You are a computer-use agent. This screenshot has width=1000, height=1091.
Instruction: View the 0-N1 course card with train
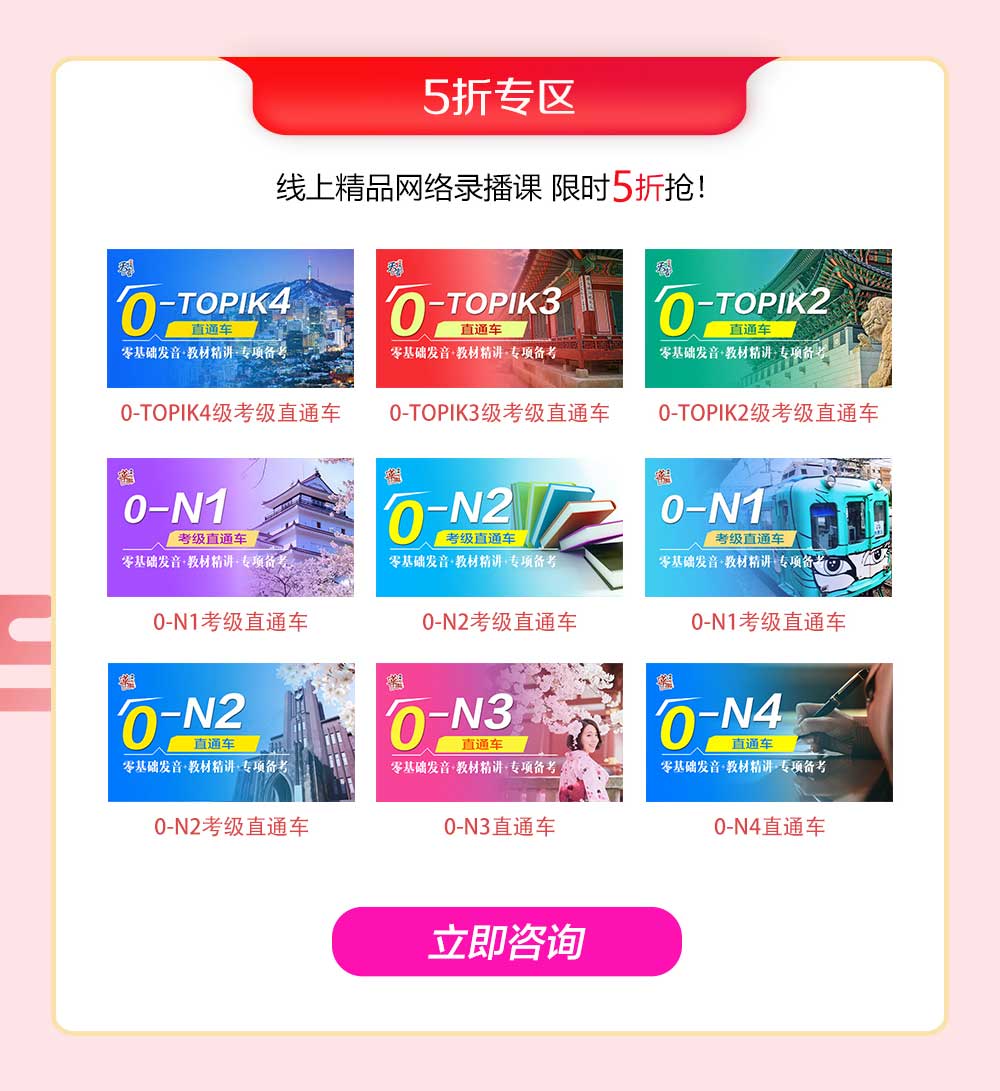[x=768, y=527]
